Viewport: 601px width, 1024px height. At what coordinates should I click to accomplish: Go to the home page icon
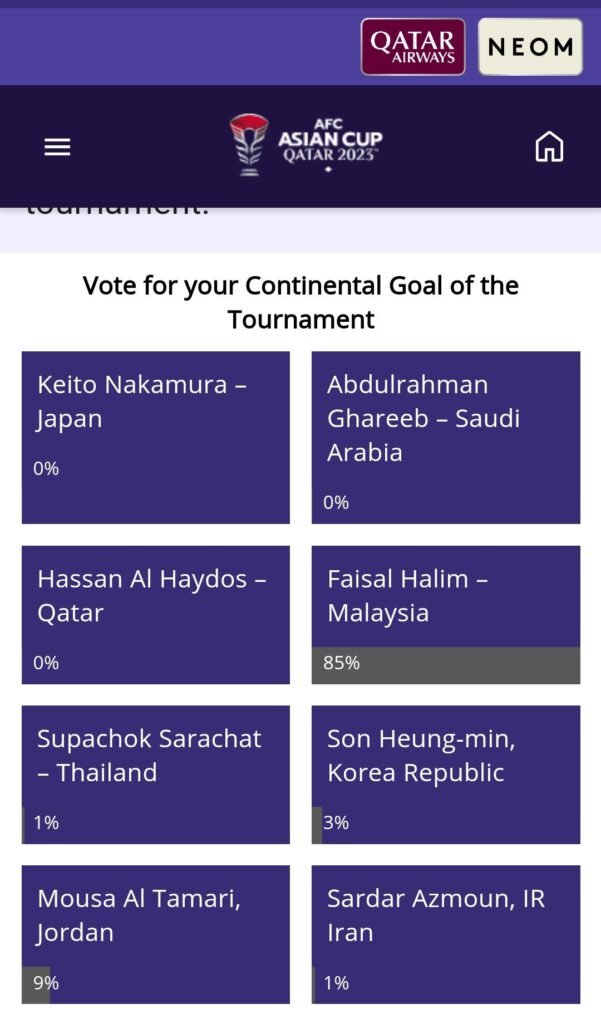(x=549, y=147)
